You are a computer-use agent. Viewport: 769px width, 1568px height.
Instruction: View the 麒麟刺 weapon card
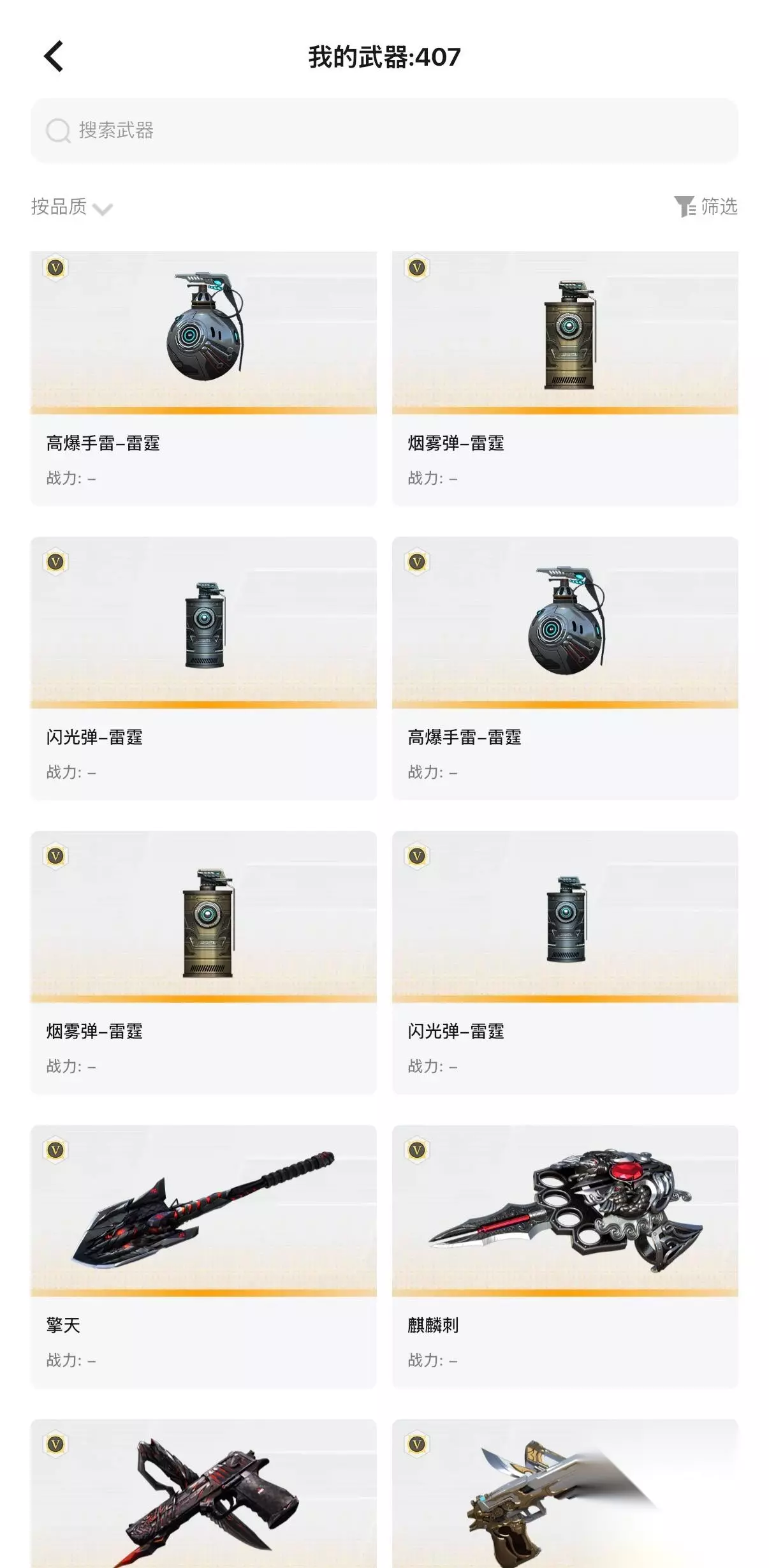click(565, 1257)
